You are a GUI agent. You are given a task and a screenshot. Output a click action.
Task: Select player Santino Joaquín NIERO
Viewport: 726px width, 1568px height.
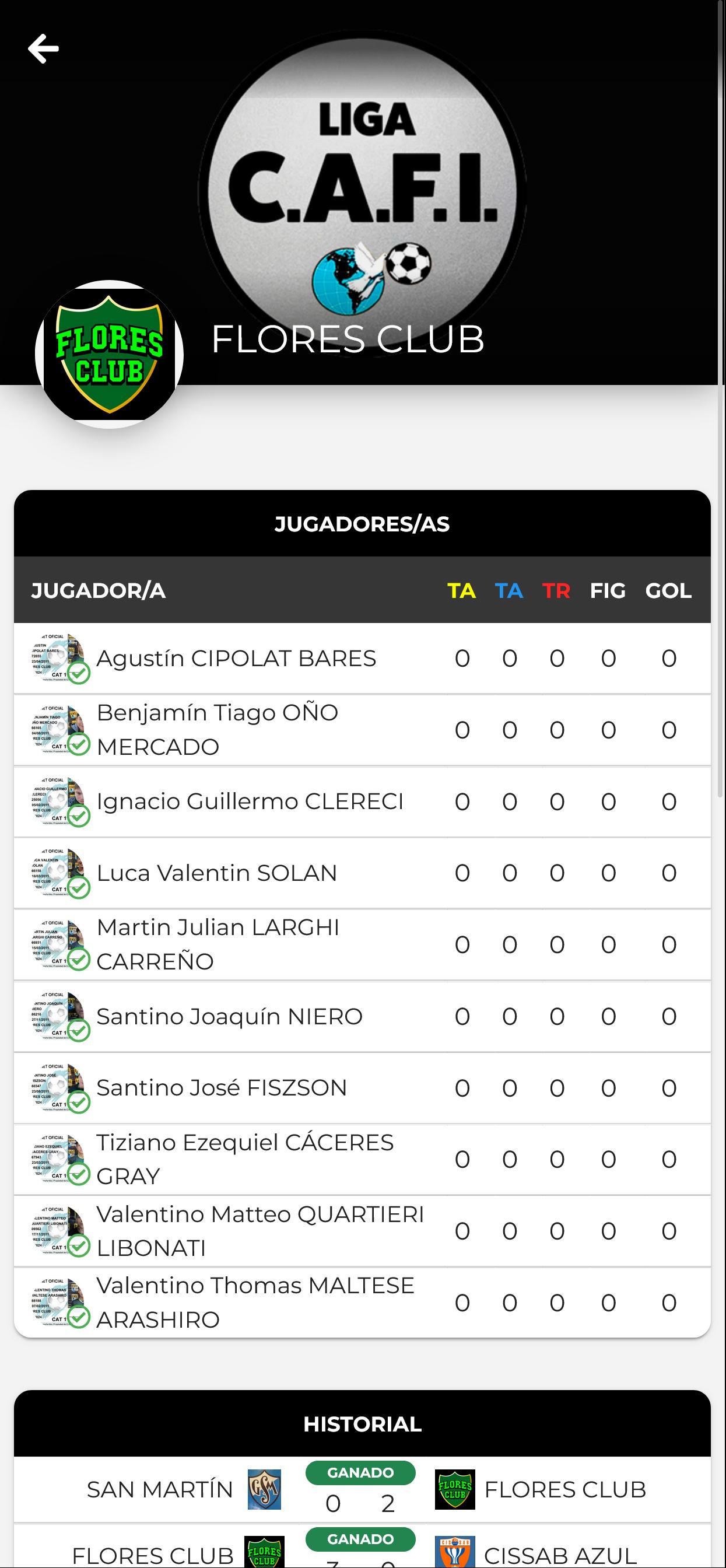(229, 1017)
